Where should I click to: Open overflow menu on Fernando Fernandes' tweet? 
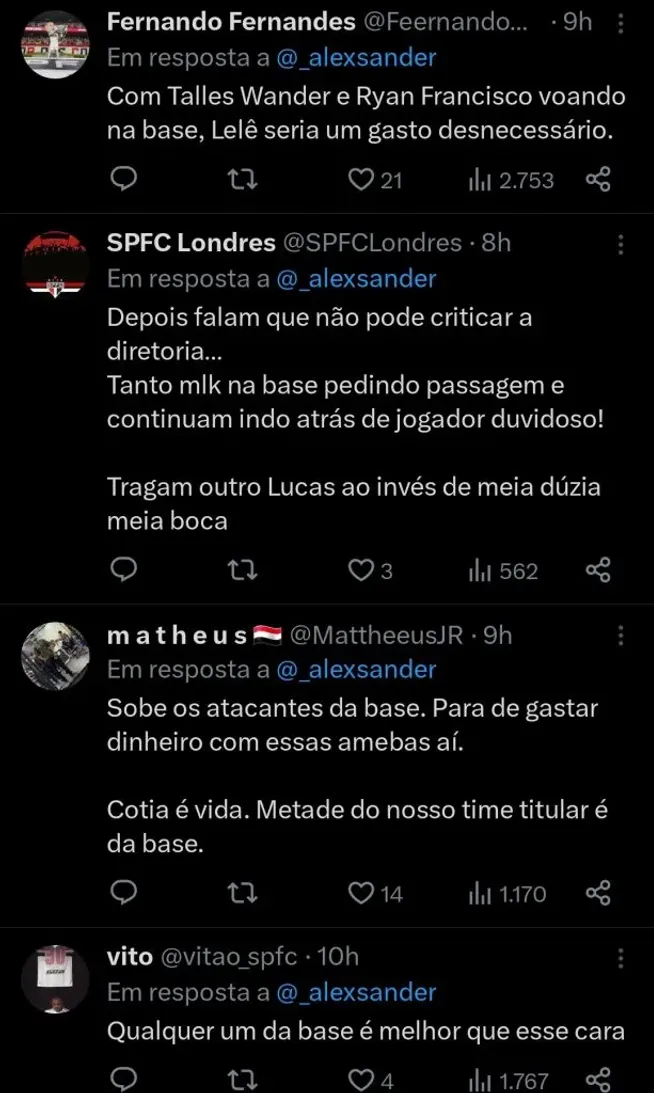(x=620, y=23)
